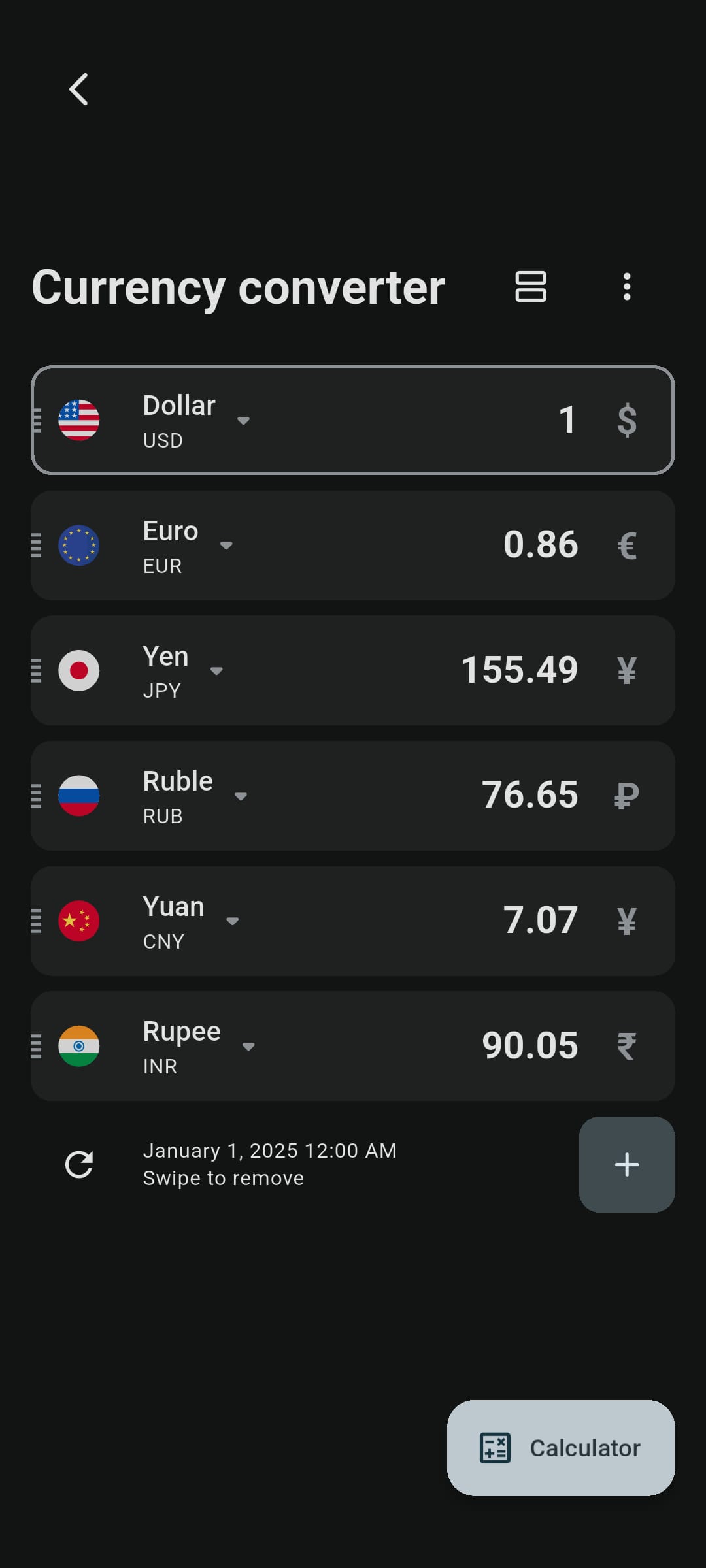This screenshot has height=1568, width=706.
Task: Expand the Dollar USD currency dropdown
Action: pyautogui.click(x=243, y=421)
